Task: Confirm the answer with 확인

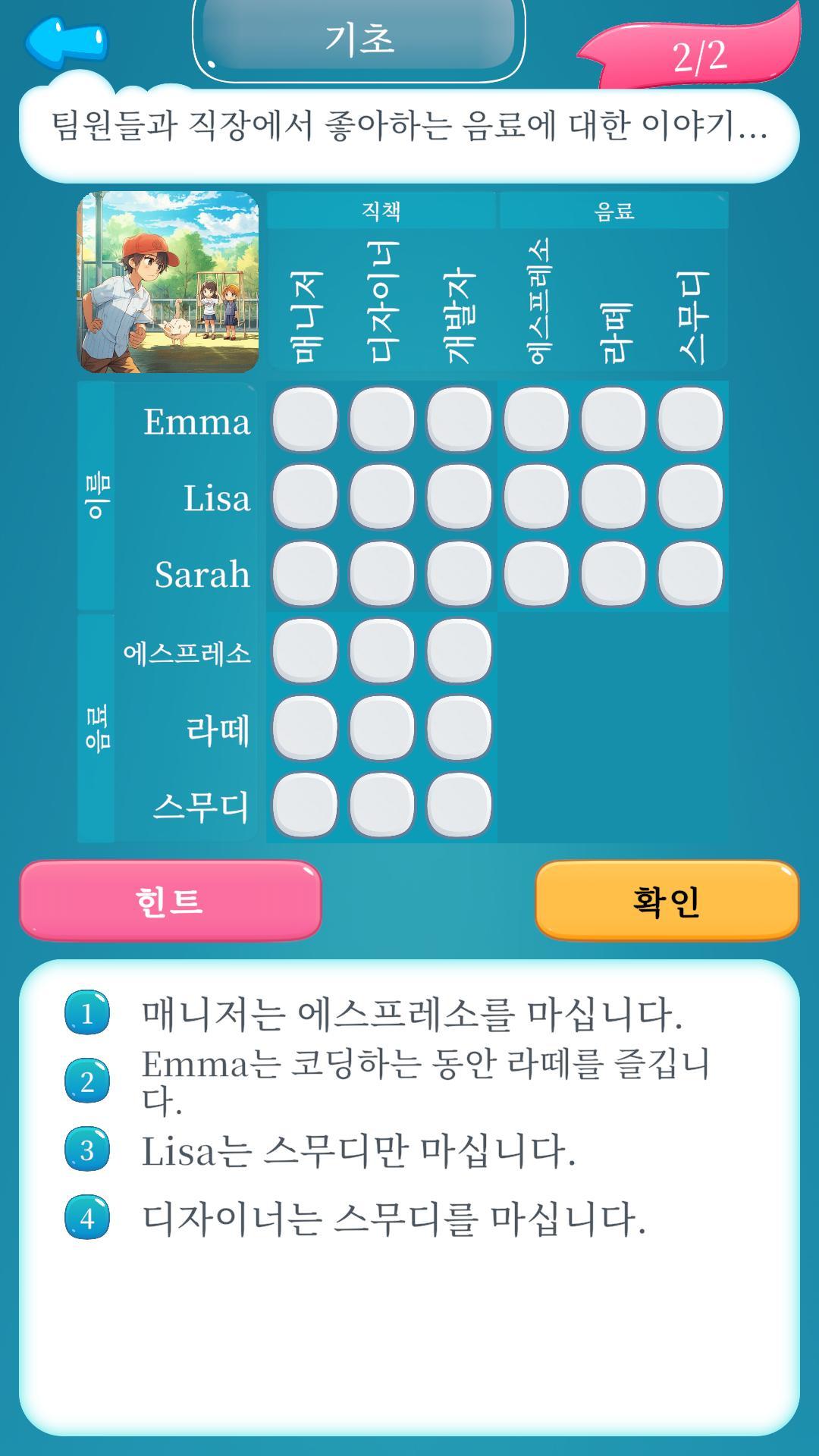Action: coord(667,901)
